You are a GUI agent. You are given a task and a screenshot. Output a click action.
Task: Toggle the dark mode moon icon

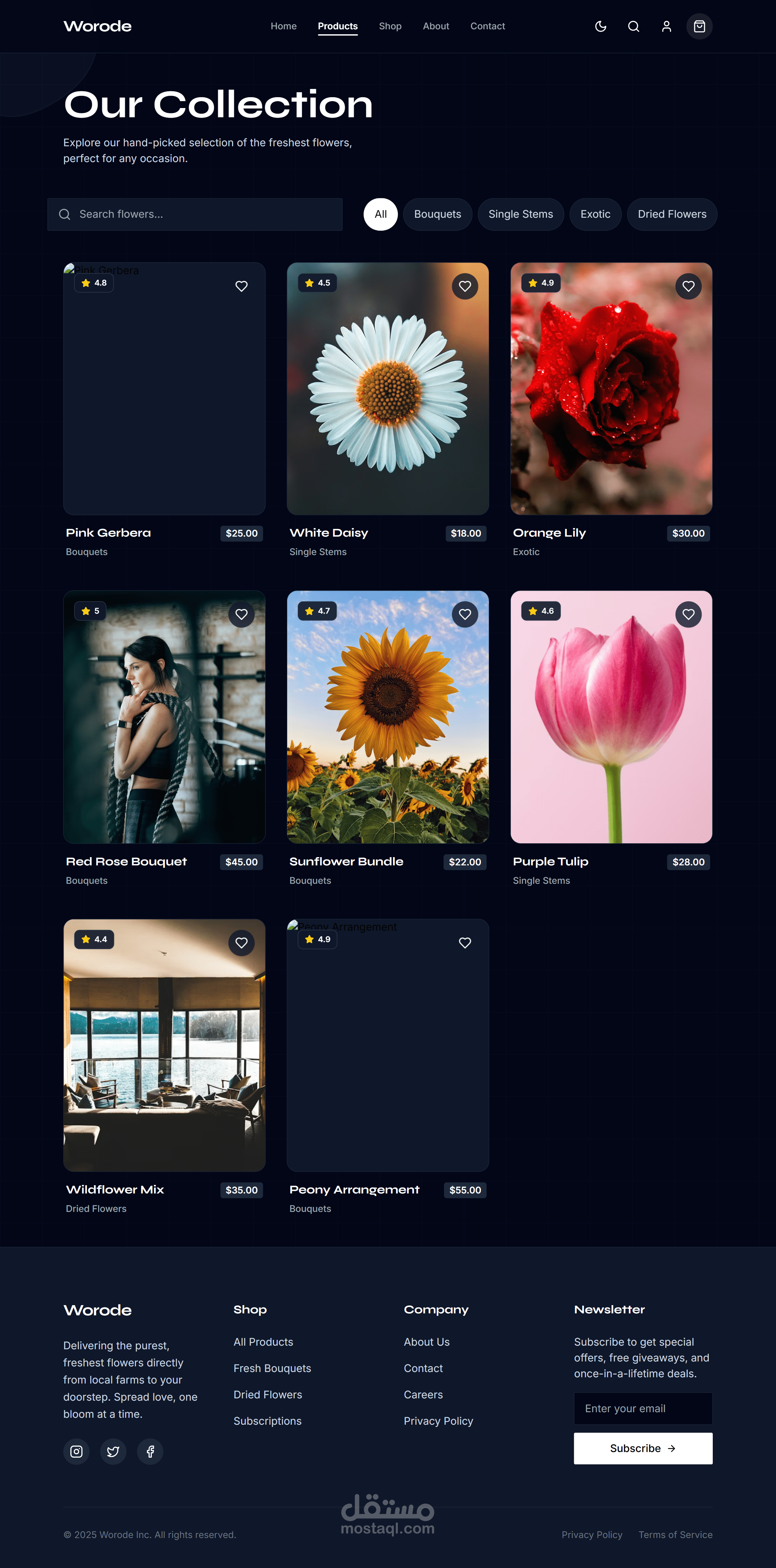click(x=600, y=26)
